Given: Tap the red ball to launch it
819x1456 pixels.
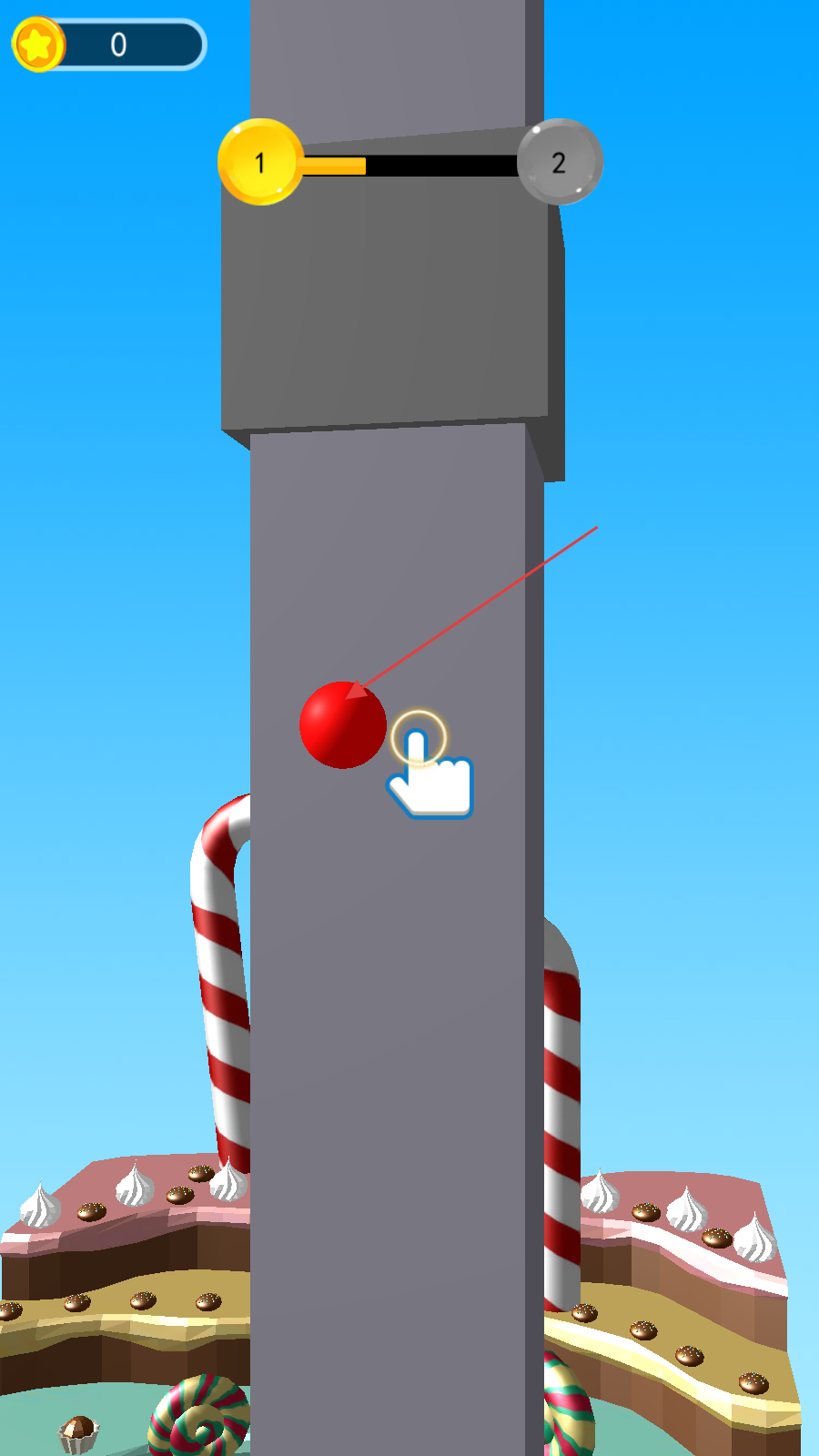Looking at the screenshot, I should click(343, 725).
